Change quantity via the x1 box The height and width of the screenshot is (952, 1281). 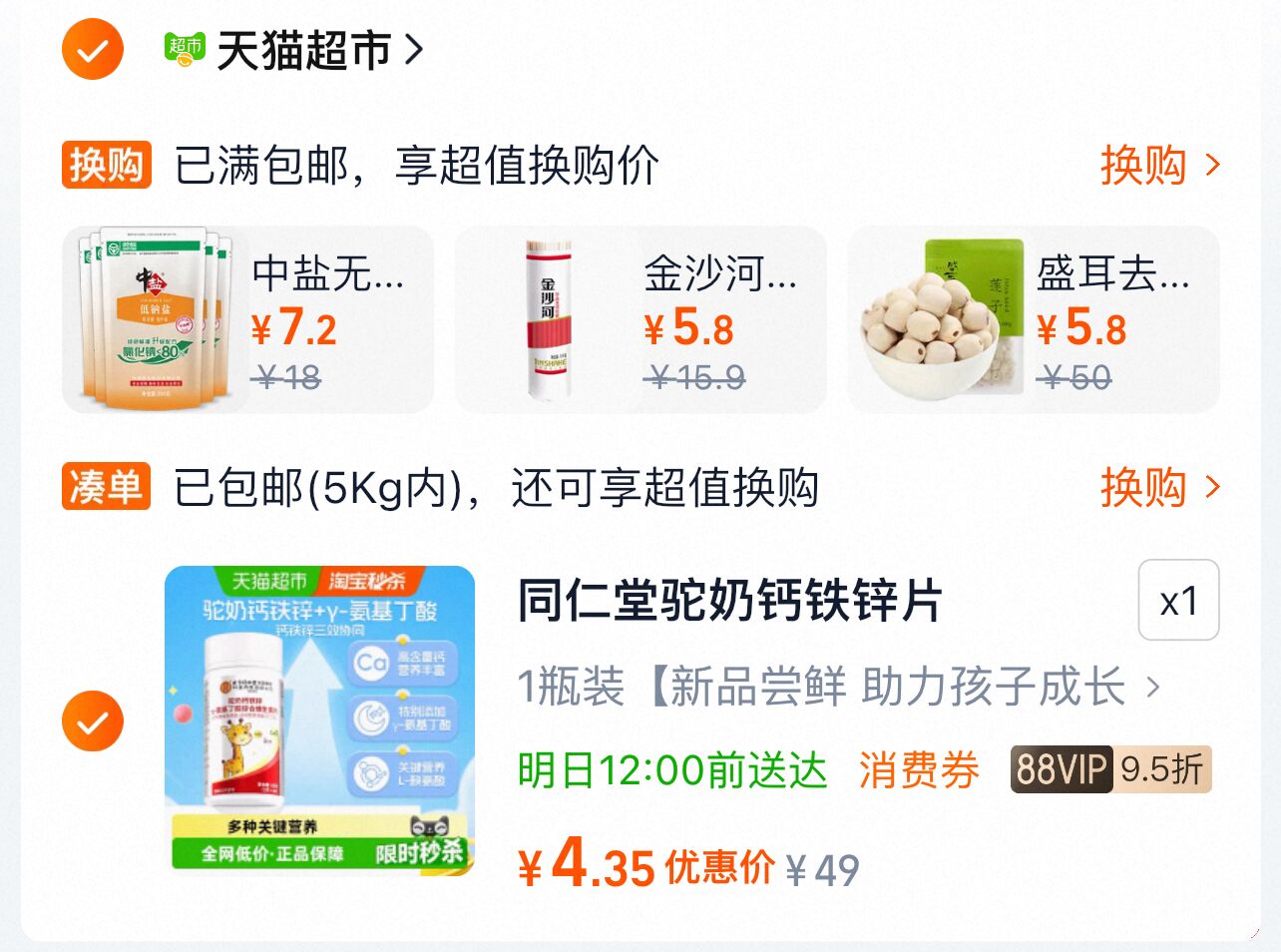click(1178, 600)
